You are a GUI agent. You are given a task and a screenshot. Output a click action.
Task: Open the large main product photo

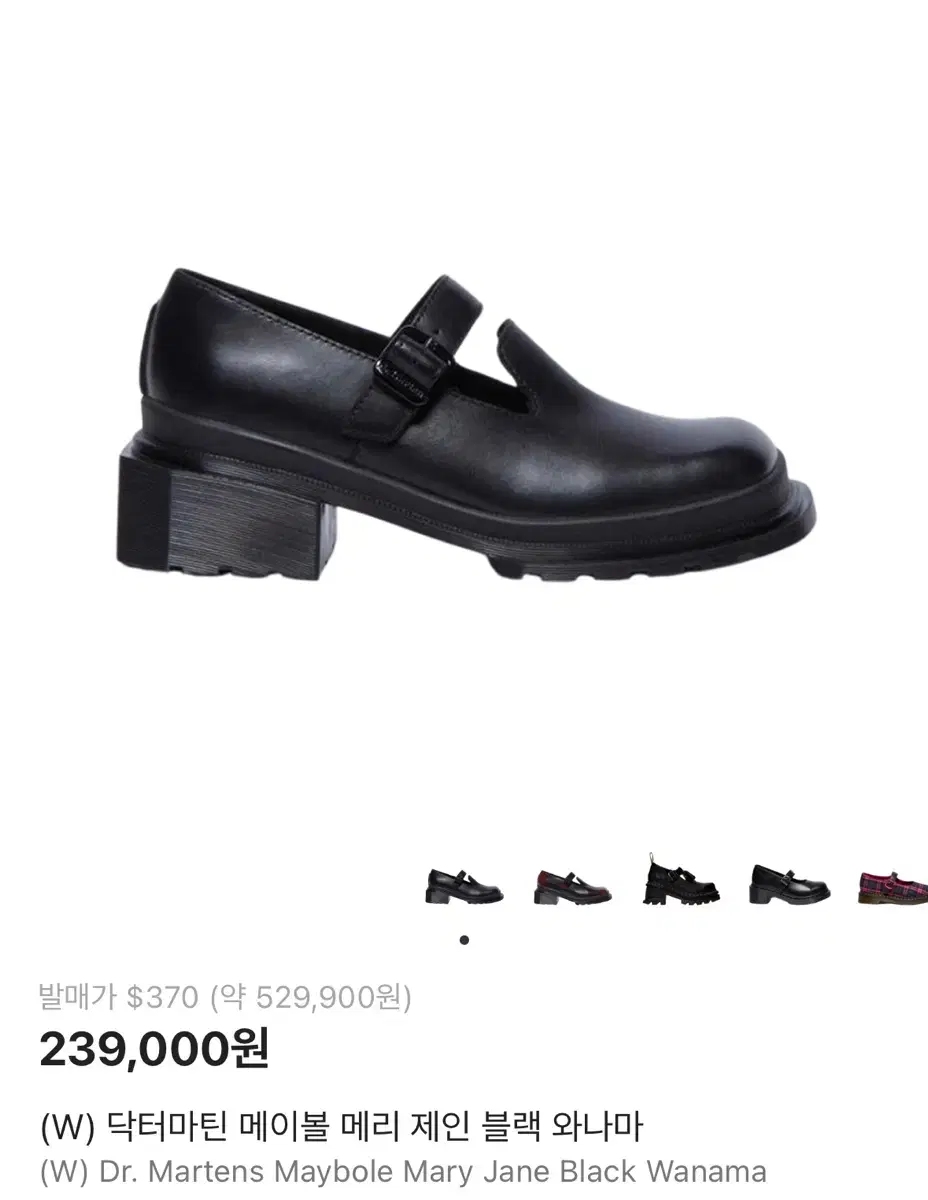pyautogui.click(x=464, y=420)
